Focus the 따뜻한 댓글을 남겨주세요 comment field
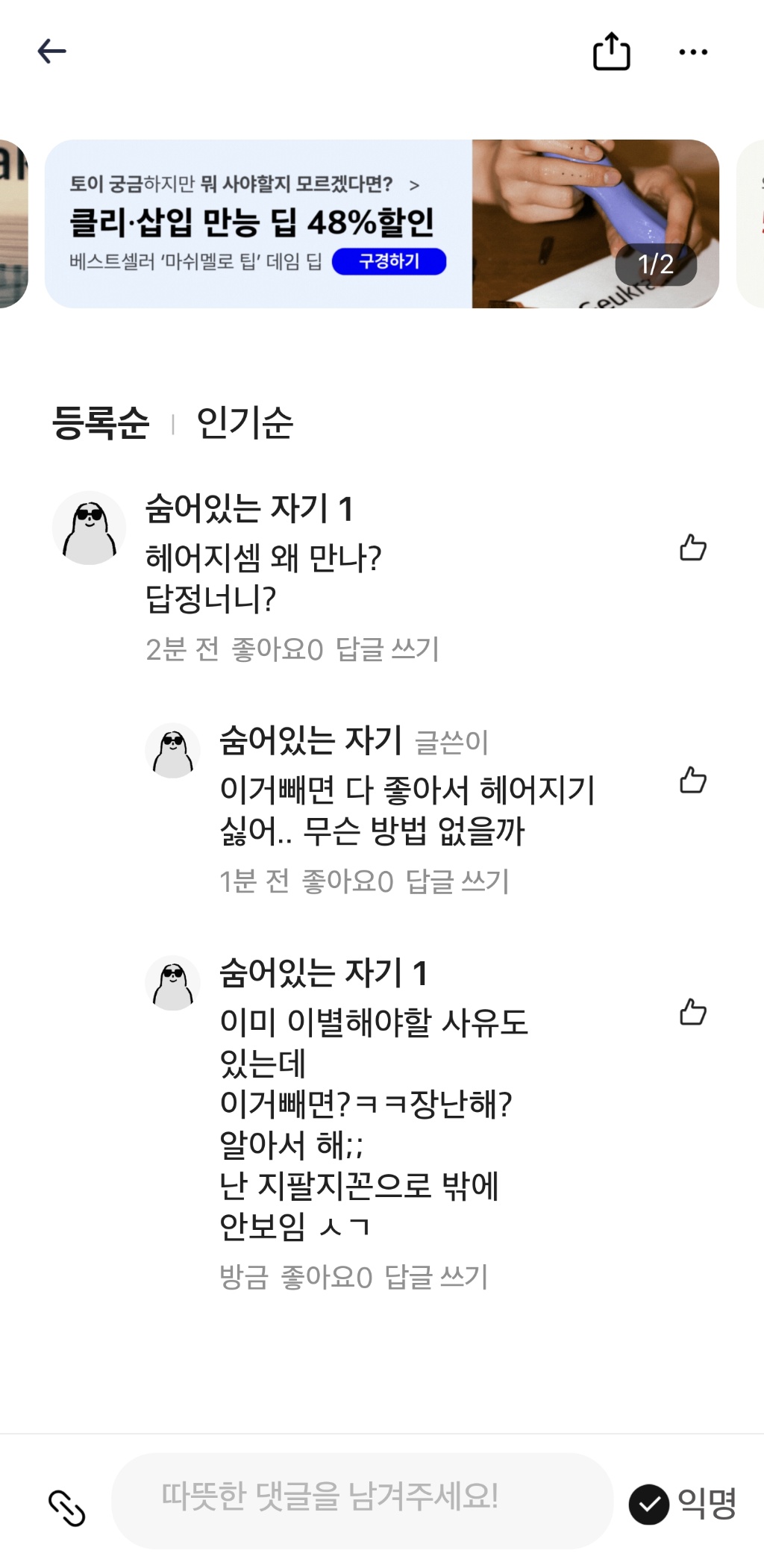 click(x=362, y=1499)
